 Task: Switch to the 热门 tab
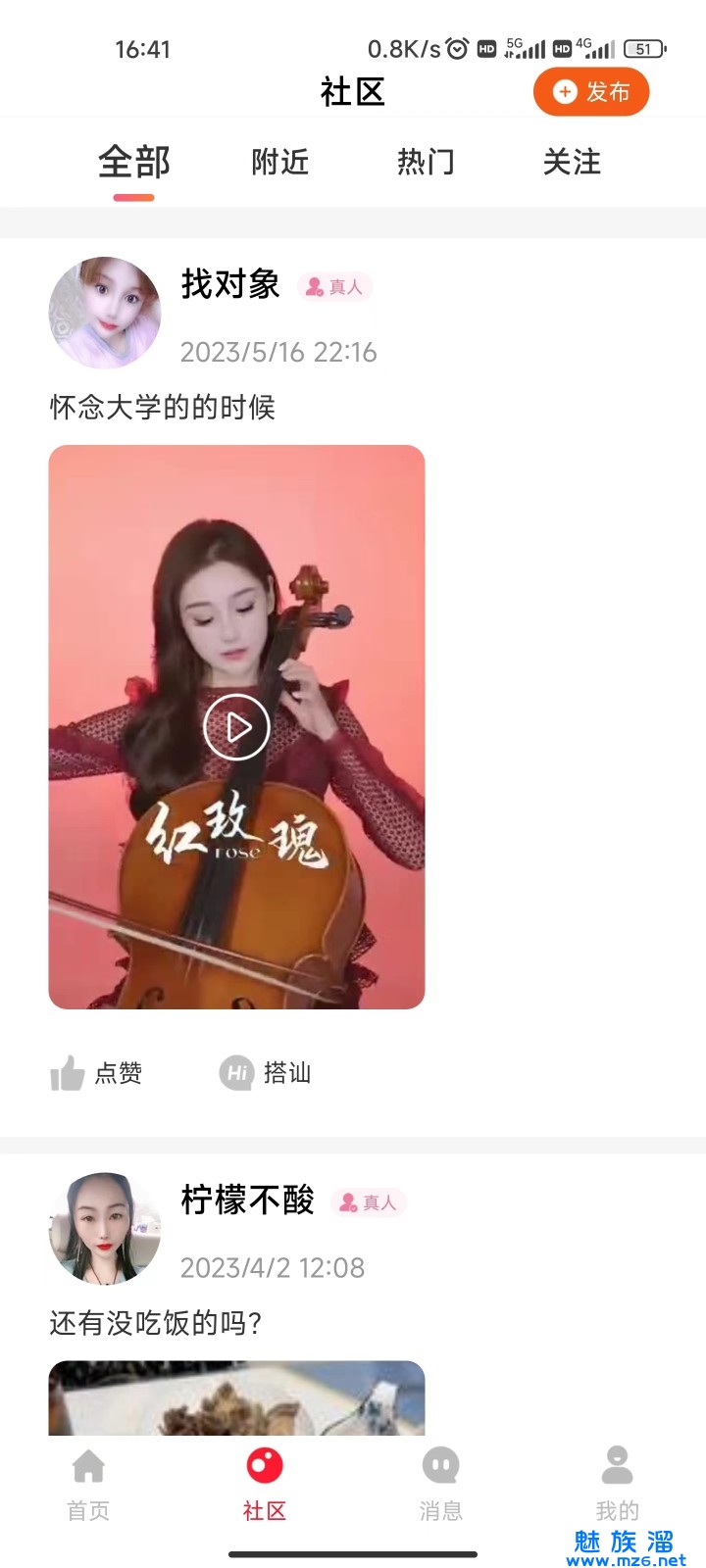click(426, 162)
